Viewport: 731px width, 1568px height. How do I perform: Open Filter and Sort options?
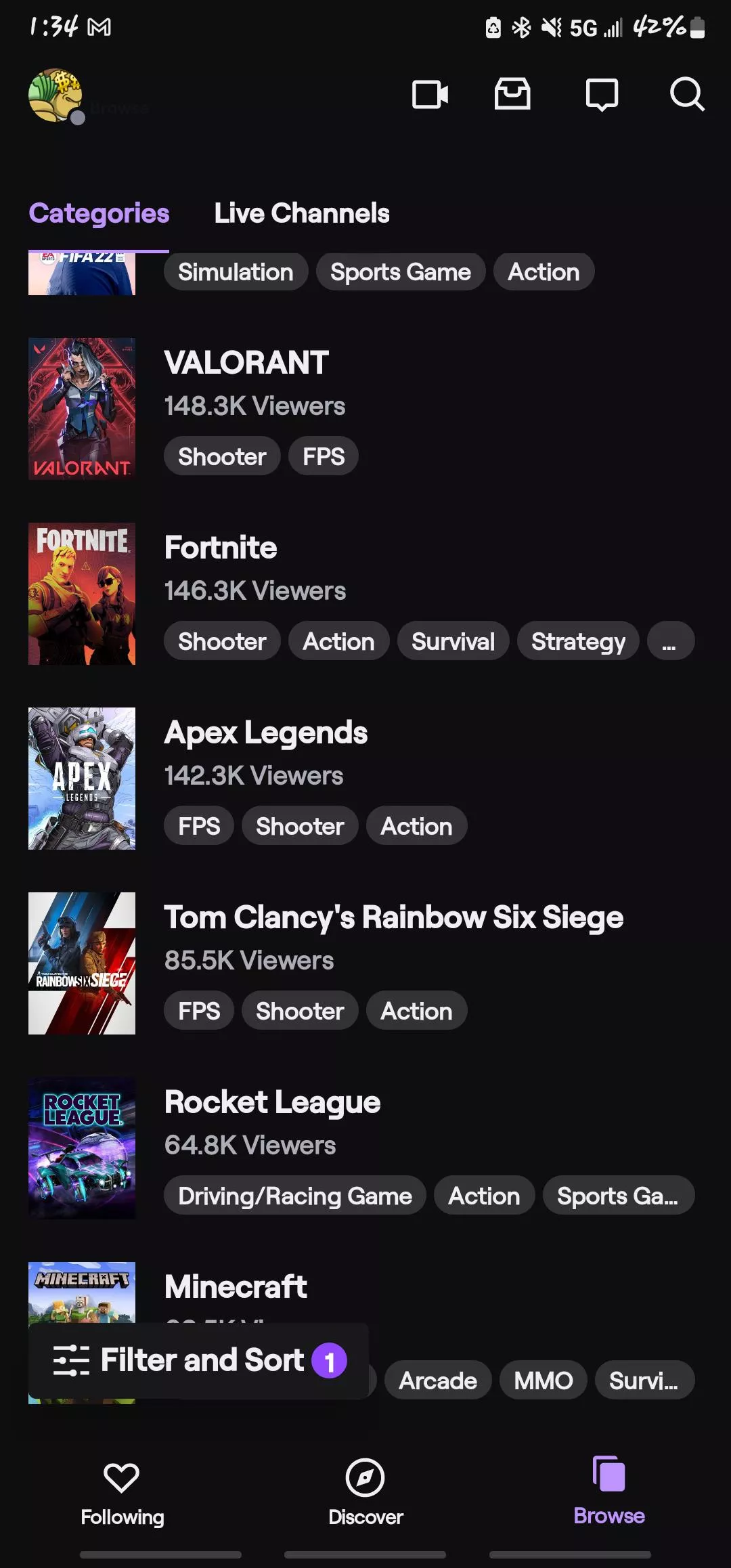[199, 1360]
